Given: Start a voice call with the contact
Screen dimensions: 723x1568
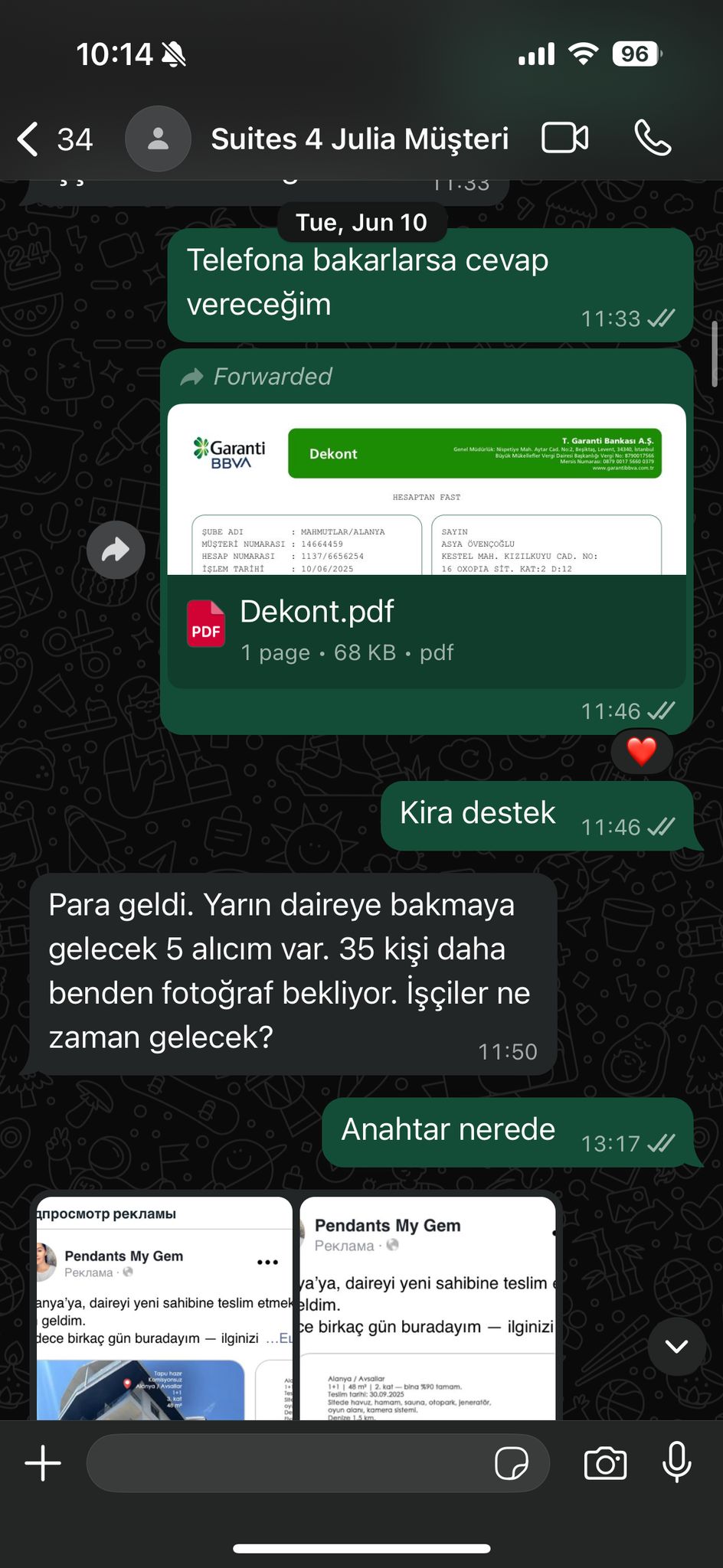Looking at the screenshot, I should coord(655,139).
